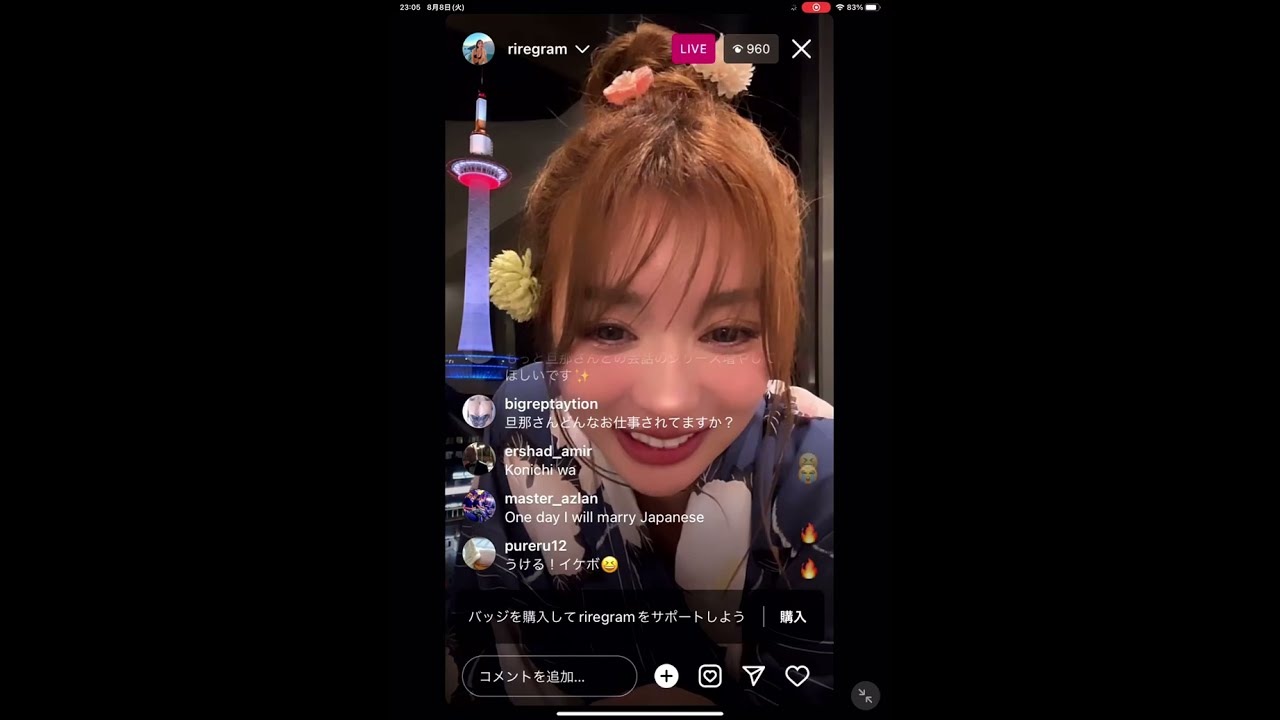Tap the 購入 button to buy a badge

pos(793,617)
